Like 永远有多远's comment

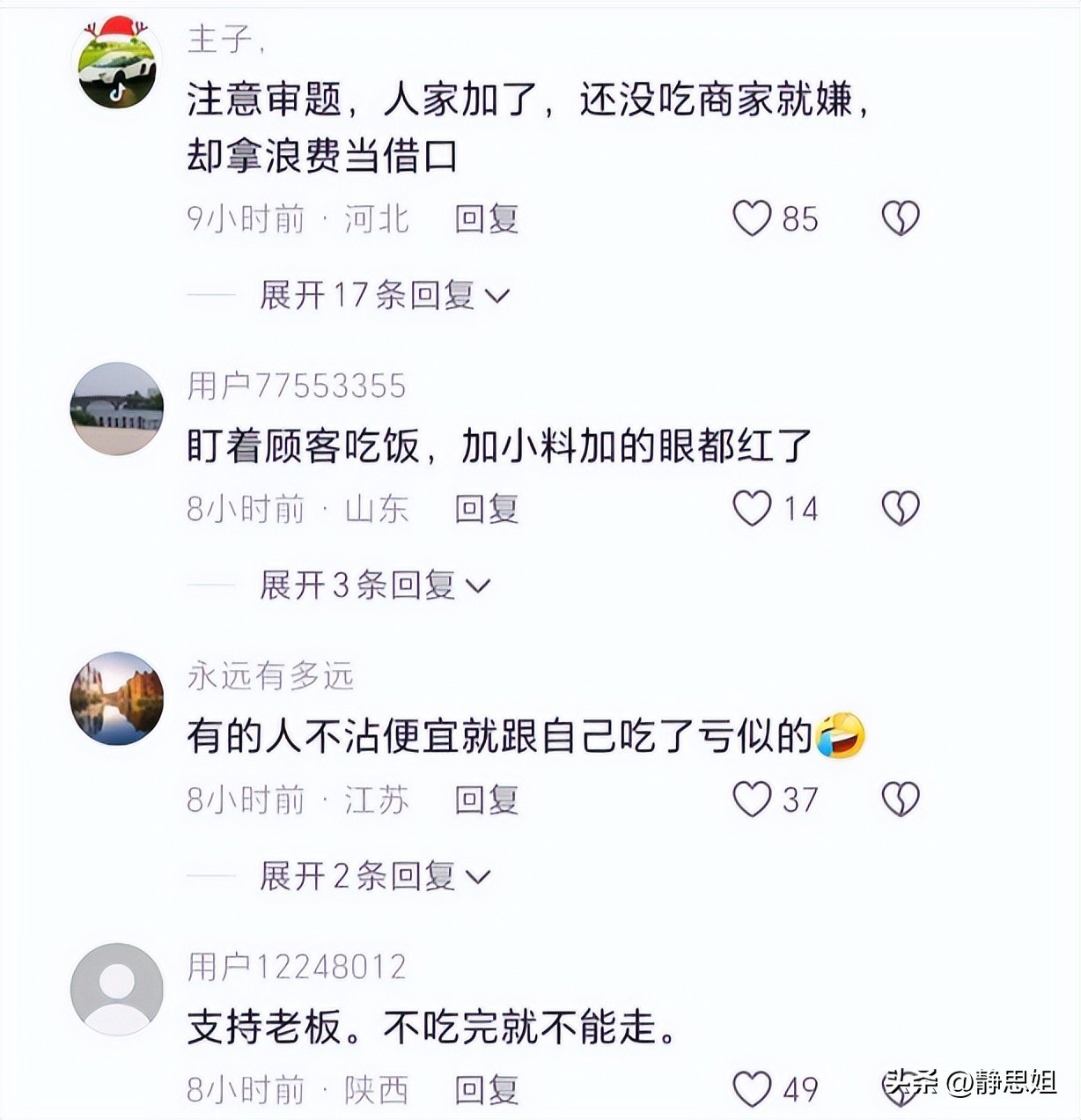(x=753, y=799)
